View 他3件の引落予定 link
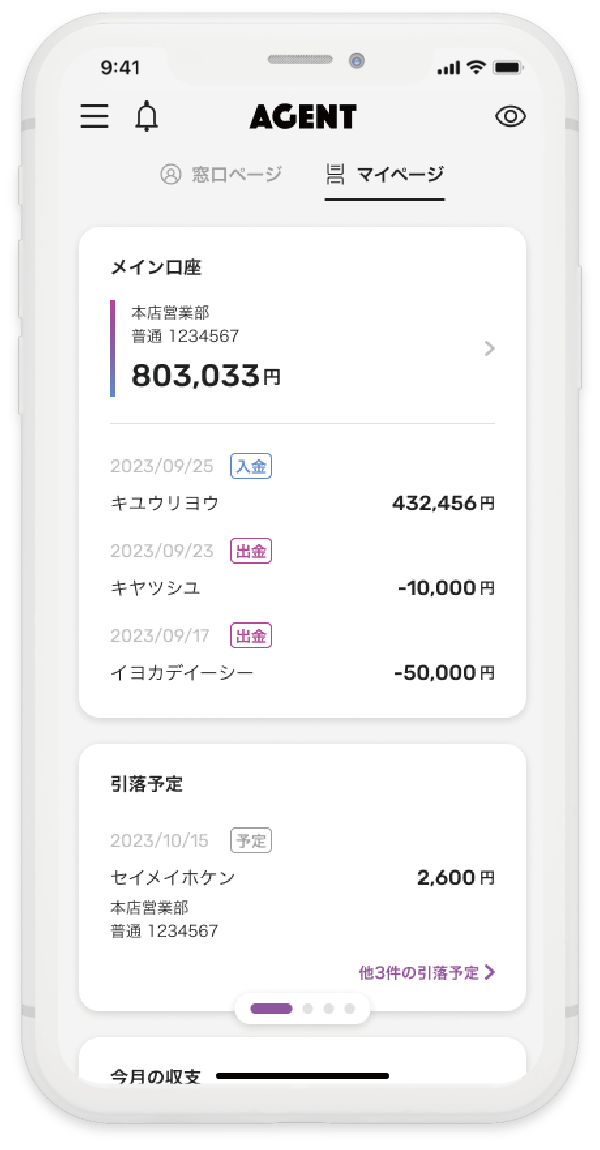 [x=427, y=972]
